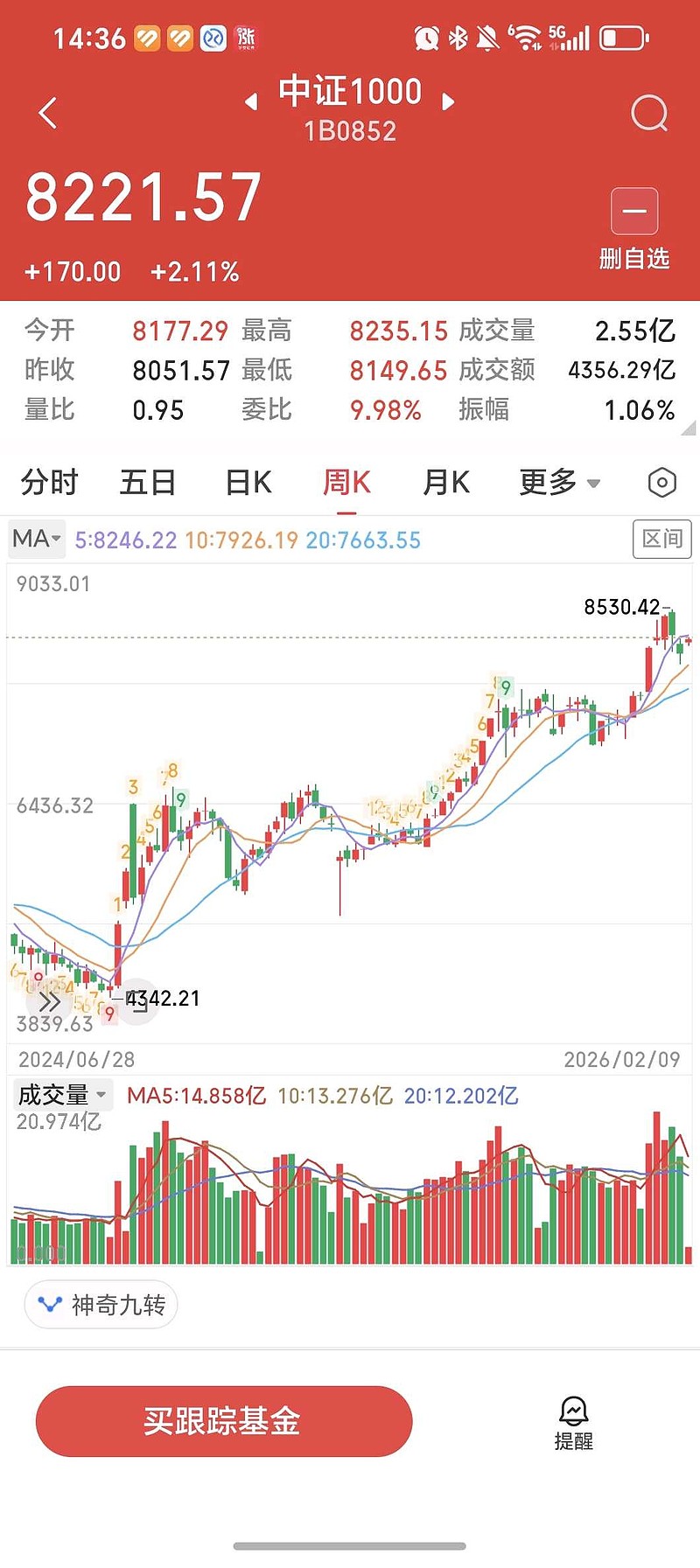
Task: Tap the double-arrow expander on the chart
Action: 50,1003
